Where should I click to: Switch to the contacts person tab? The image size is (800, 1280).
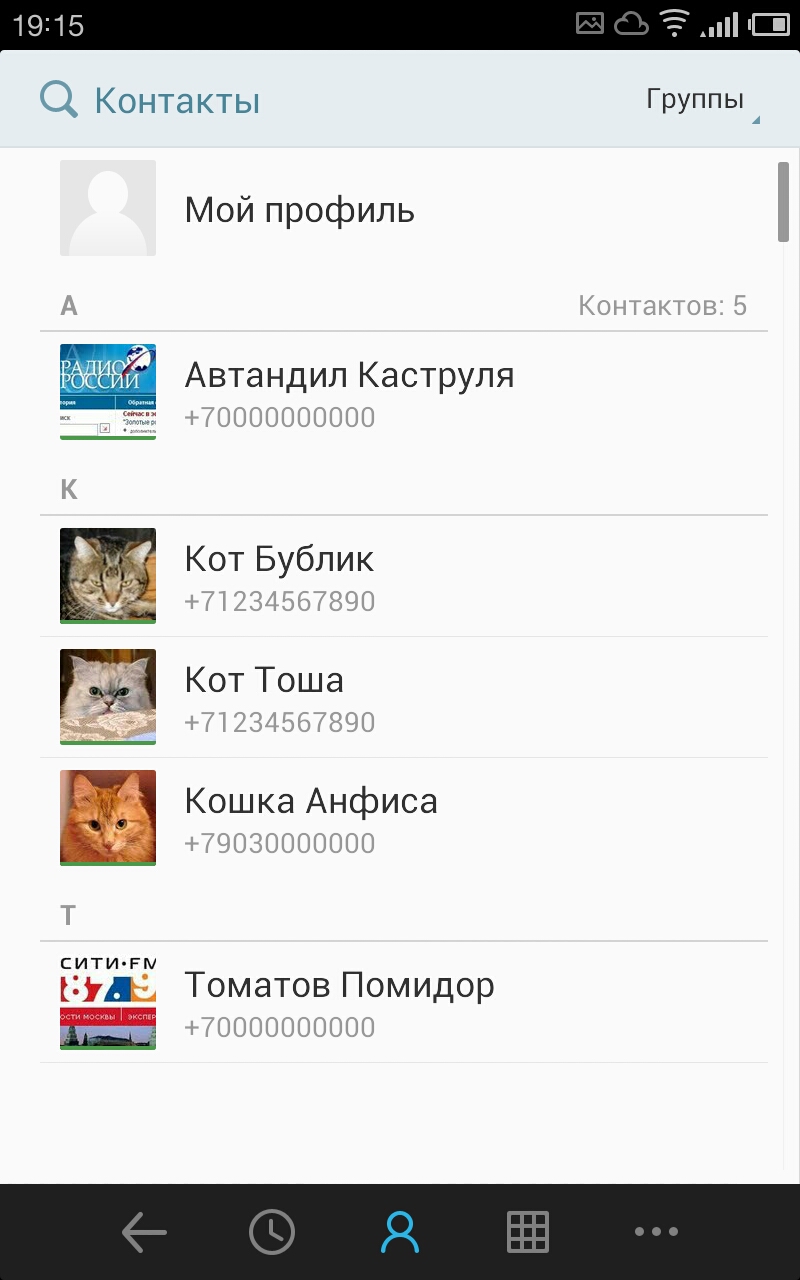(400, 1232)
